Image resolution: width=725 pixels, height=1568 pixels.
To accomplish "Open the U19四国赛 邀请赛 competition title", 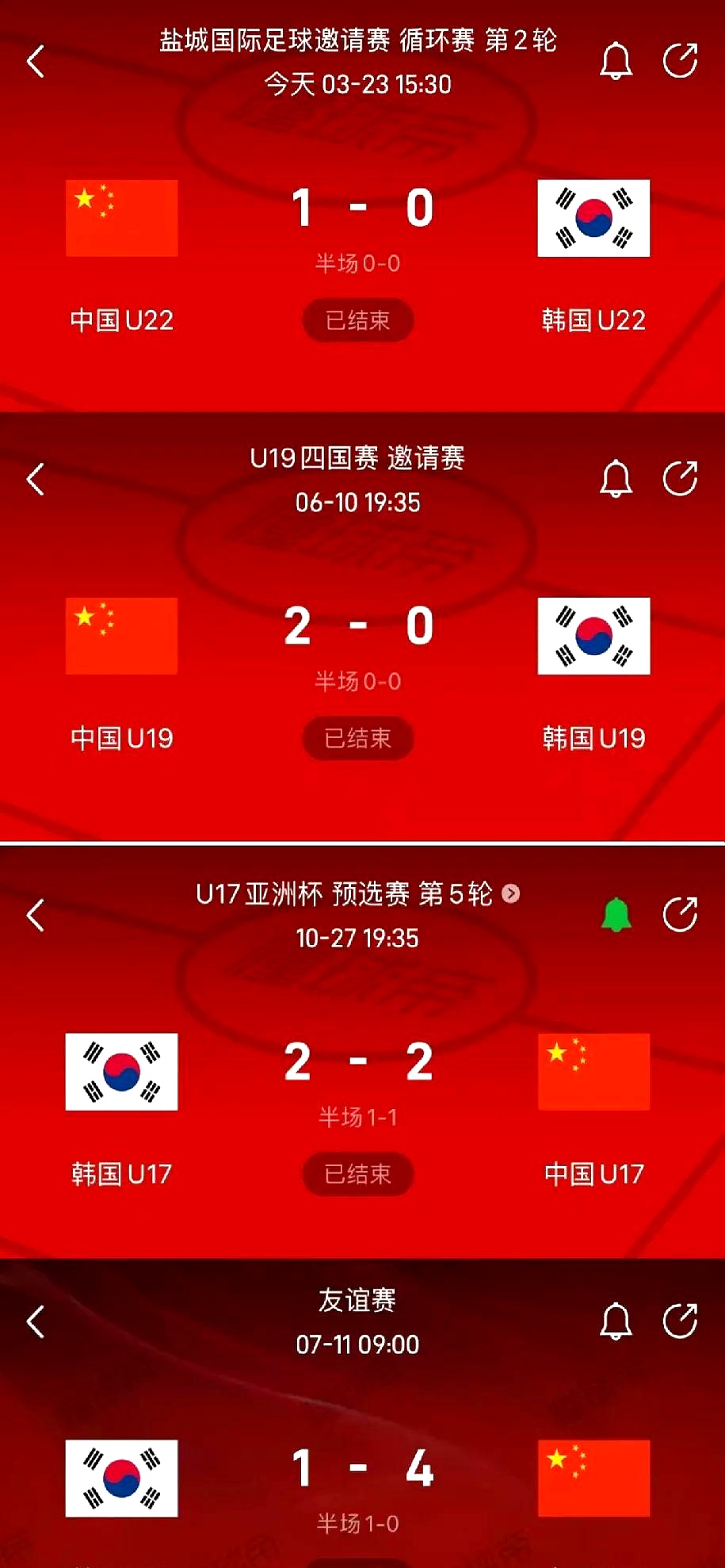I will (x=358, y=458).
